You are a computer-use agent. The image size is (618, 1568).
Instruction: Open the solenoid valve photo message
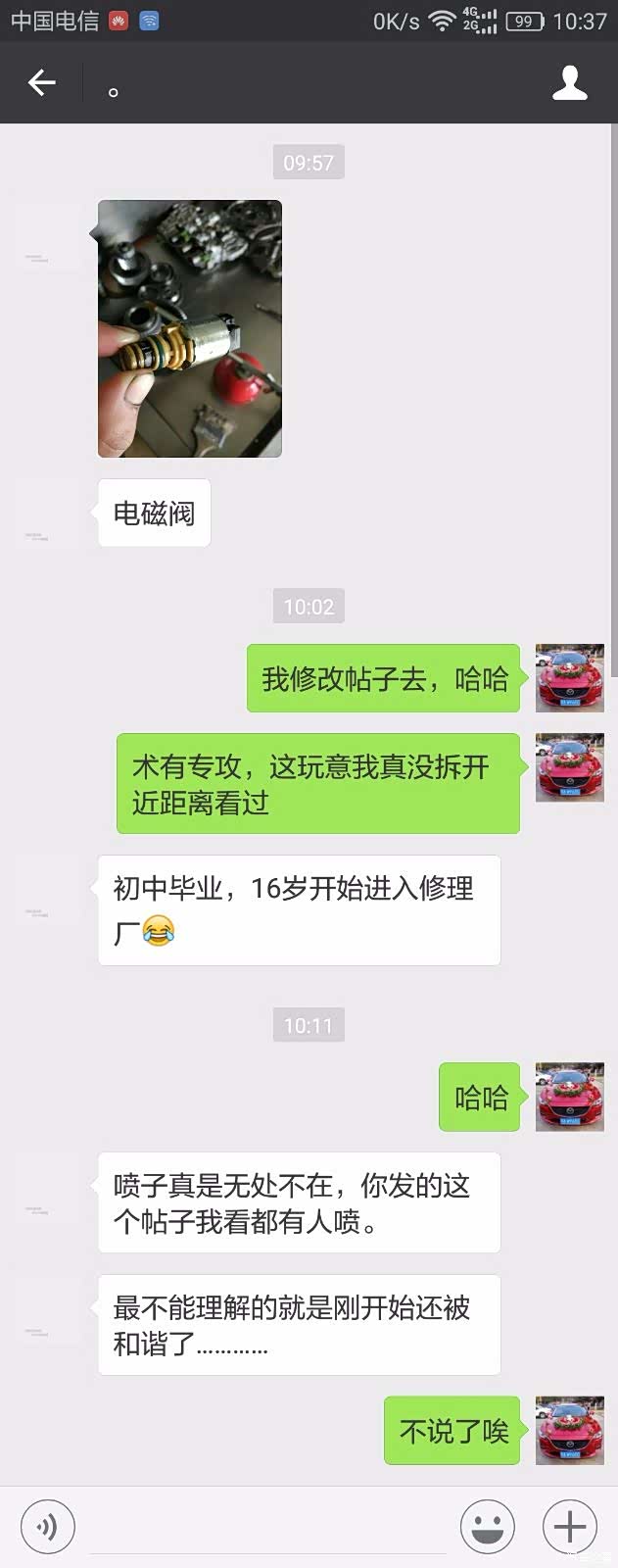(x=190, y=328)
